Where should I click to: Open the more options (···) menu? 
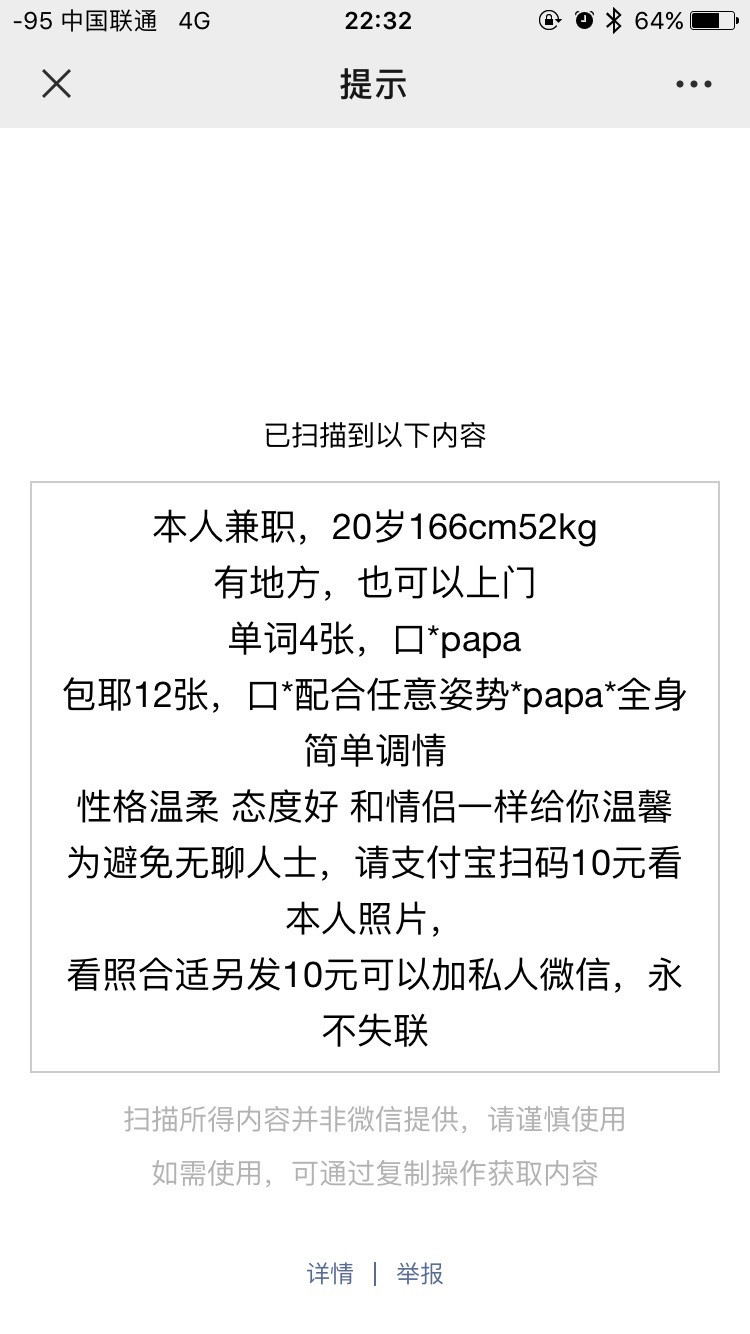pyautogui.click(x=693, y=84)
